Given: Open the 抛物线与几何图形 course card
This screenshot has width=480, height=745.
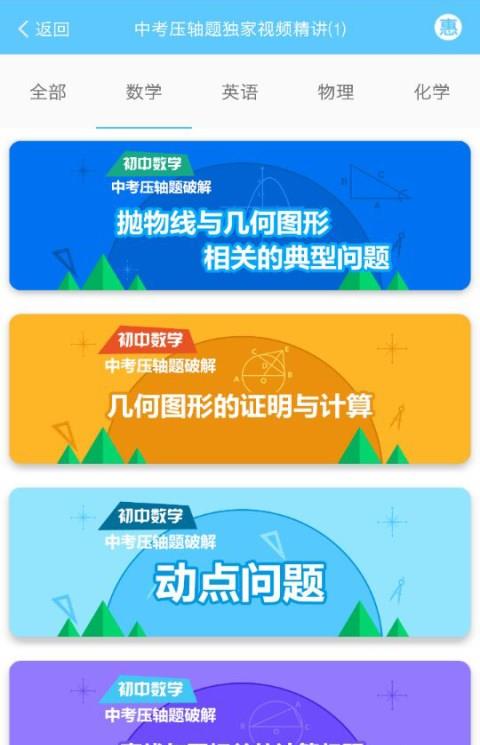Looking at the screenshot, I should (240, 215).
